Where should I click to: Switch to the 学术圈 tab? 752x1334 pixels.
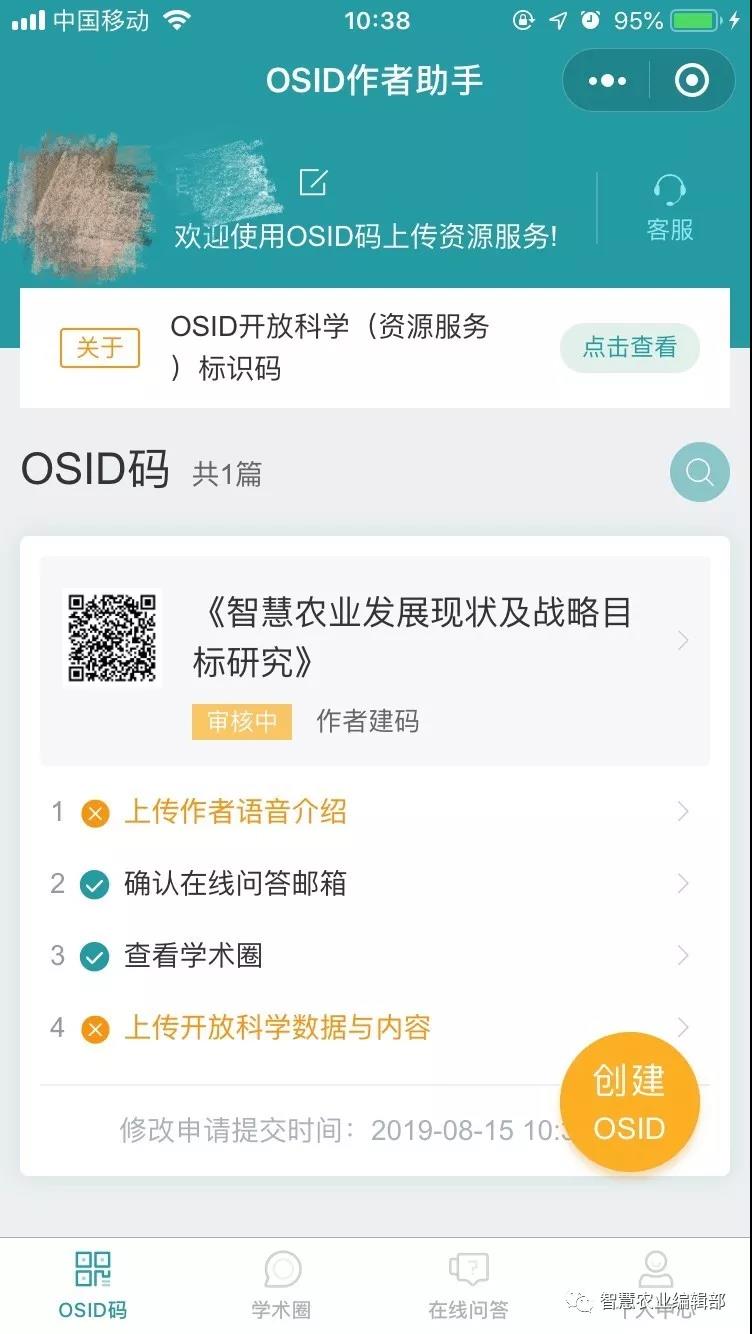[x=281, y=1285]
